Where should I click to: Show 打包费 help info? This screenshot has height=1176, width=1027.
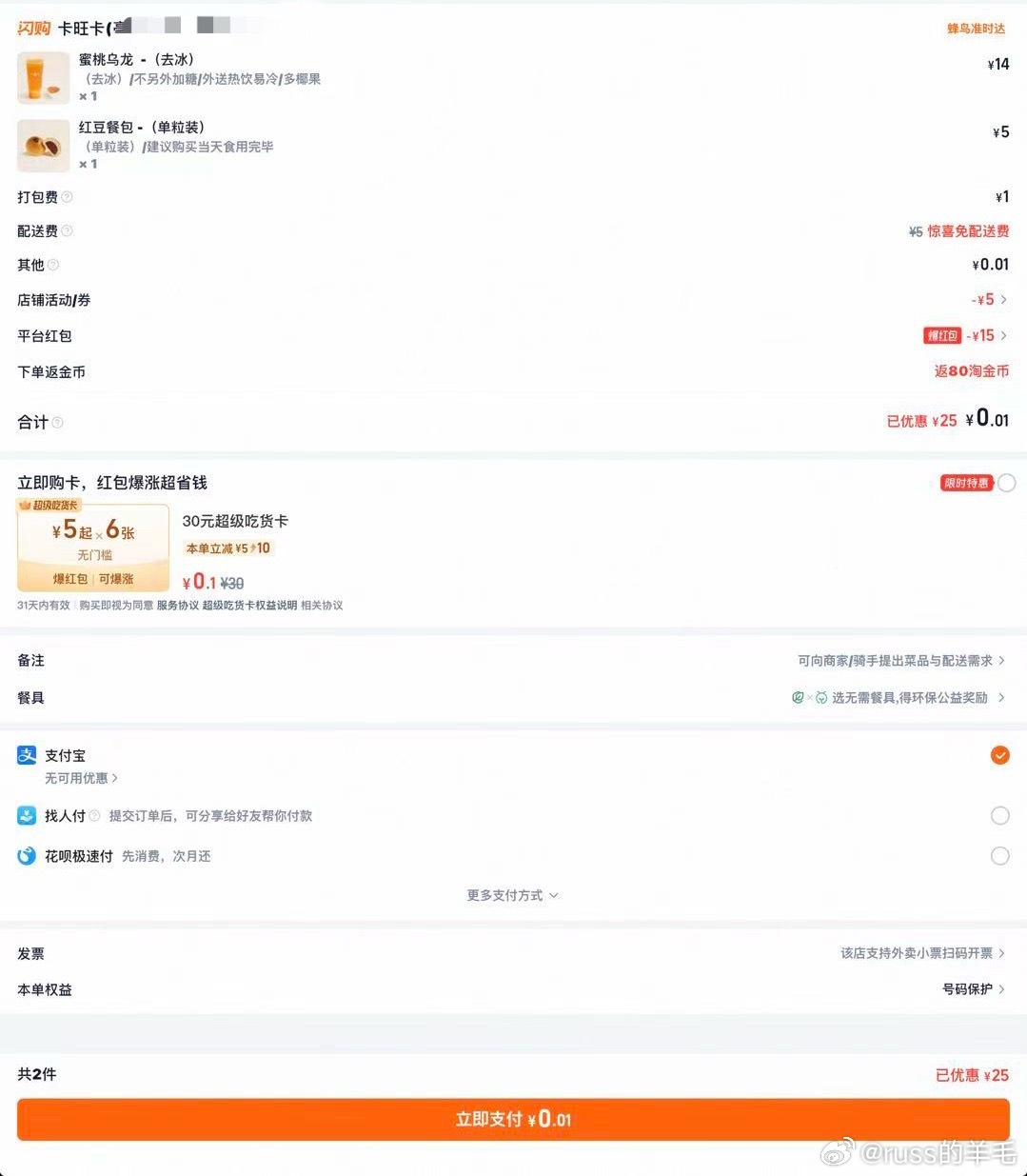coord(67,197)
